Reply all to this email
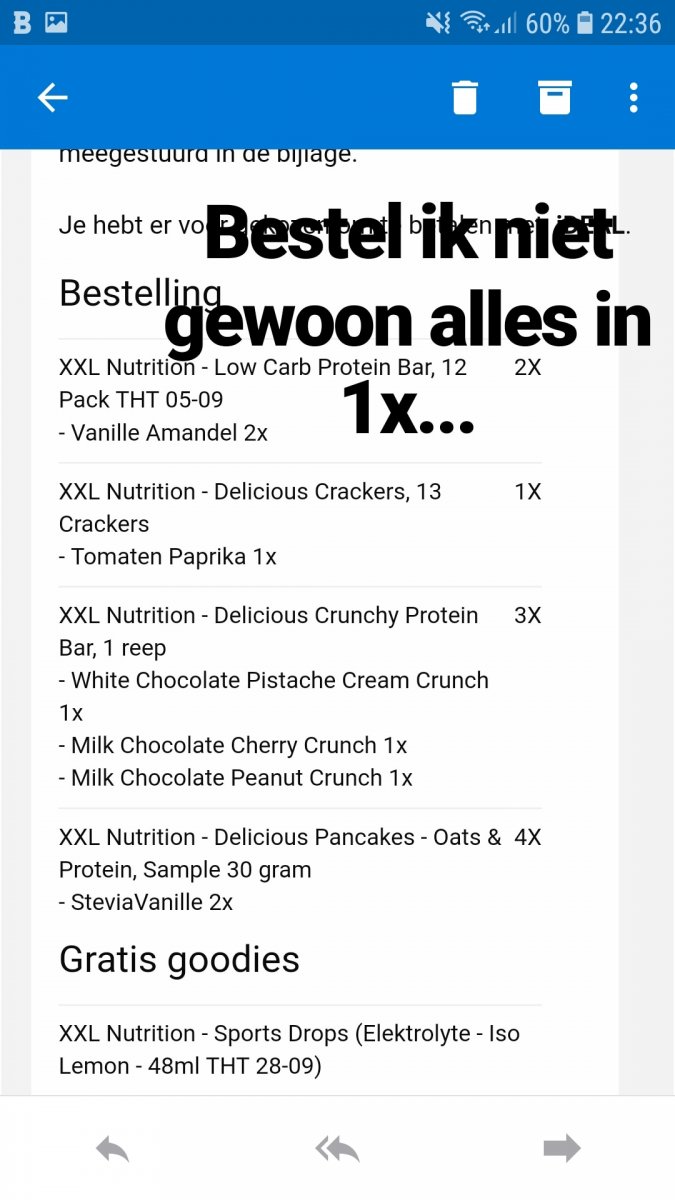Image resolution: width=675 pixels, height=1200 pixels. click(x=337, y=1149)
